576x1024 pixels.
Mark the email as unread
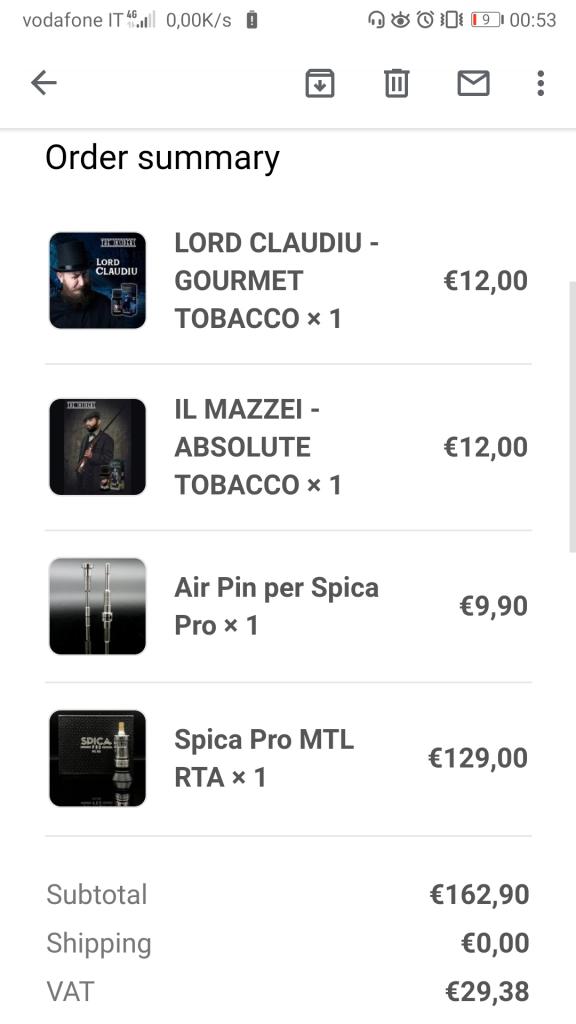[473, 83]
